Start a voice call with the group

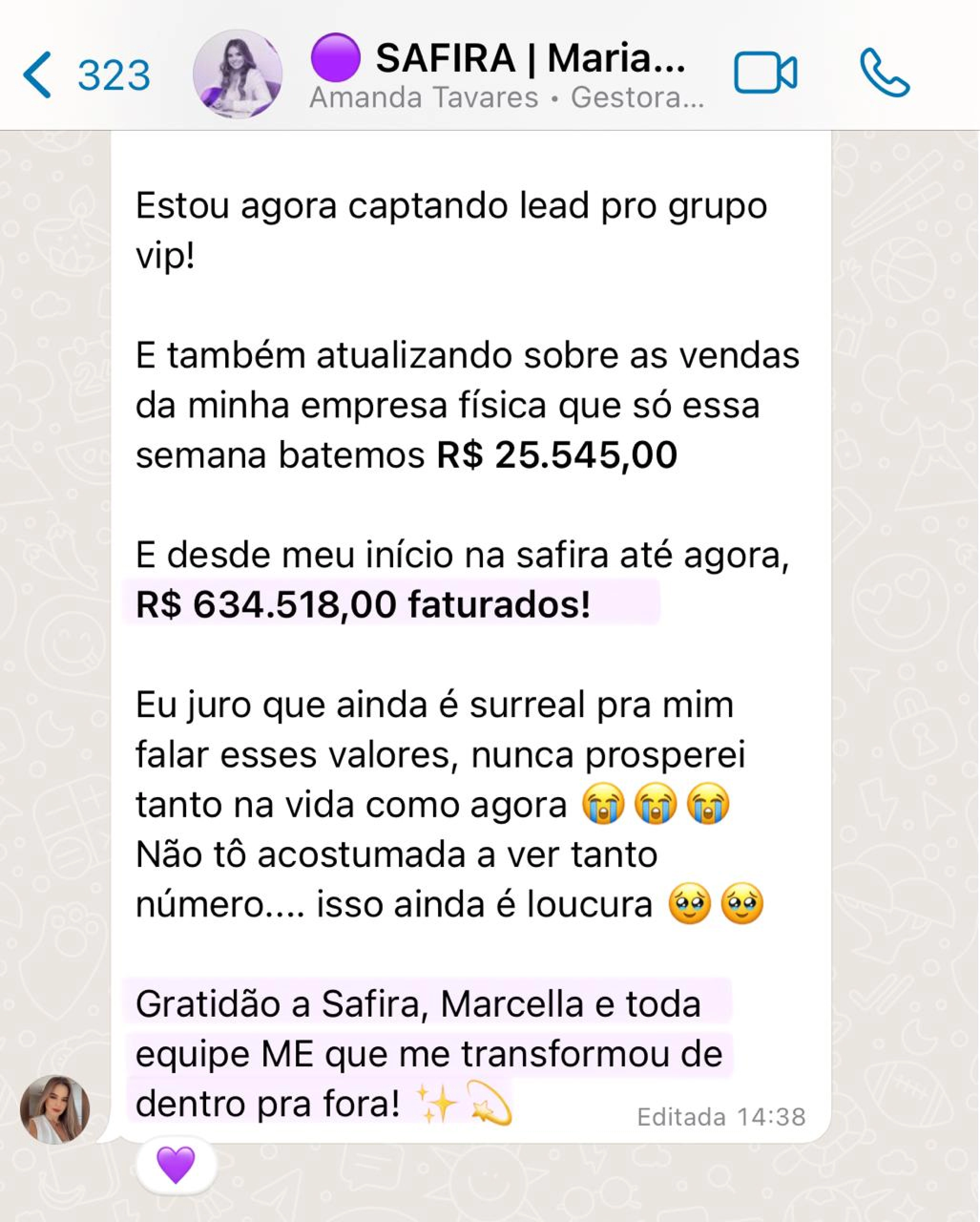[884, 73]
